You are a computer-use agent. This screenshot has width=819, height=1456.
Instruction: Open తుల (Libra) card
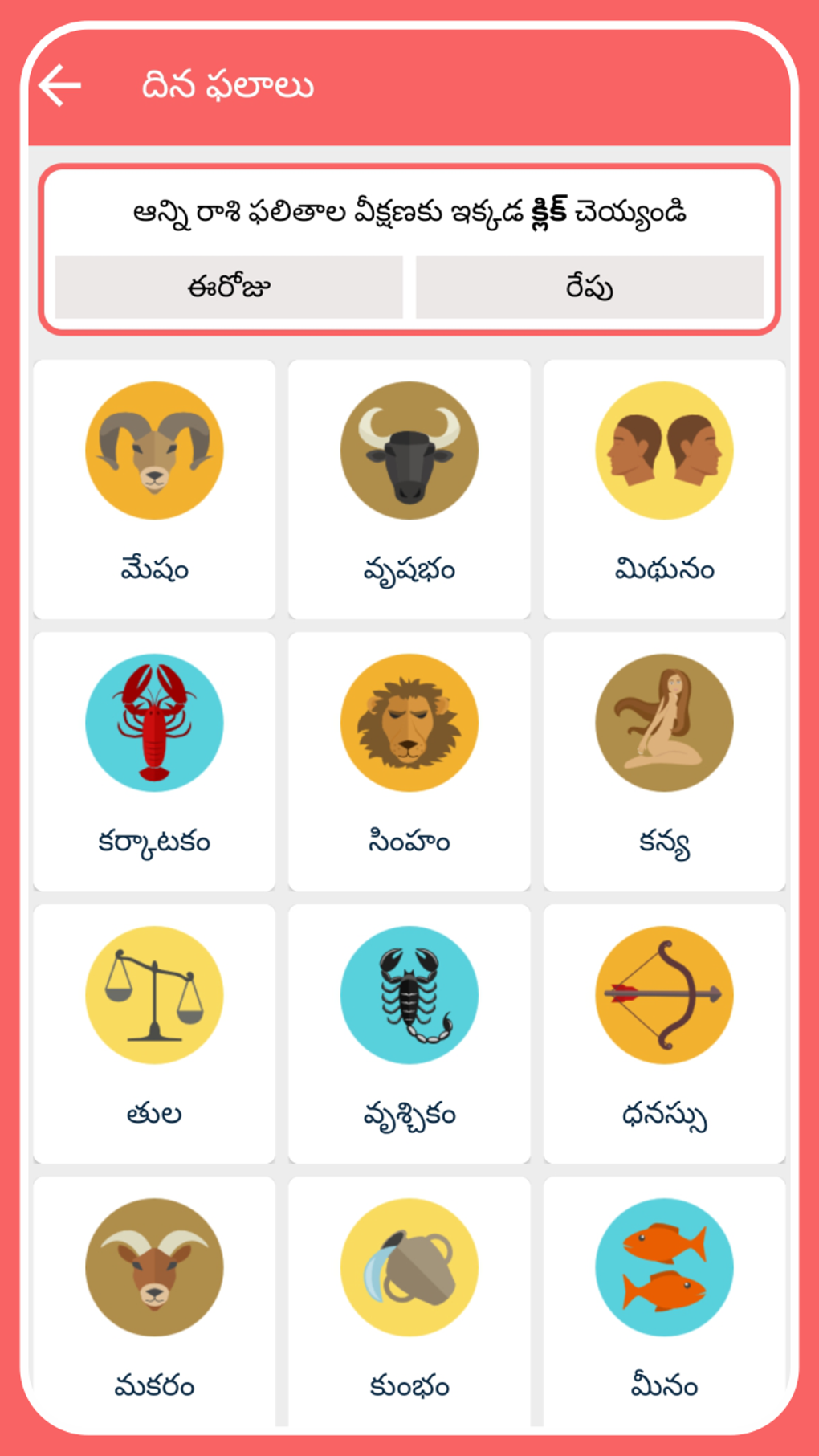(154, 1033)
